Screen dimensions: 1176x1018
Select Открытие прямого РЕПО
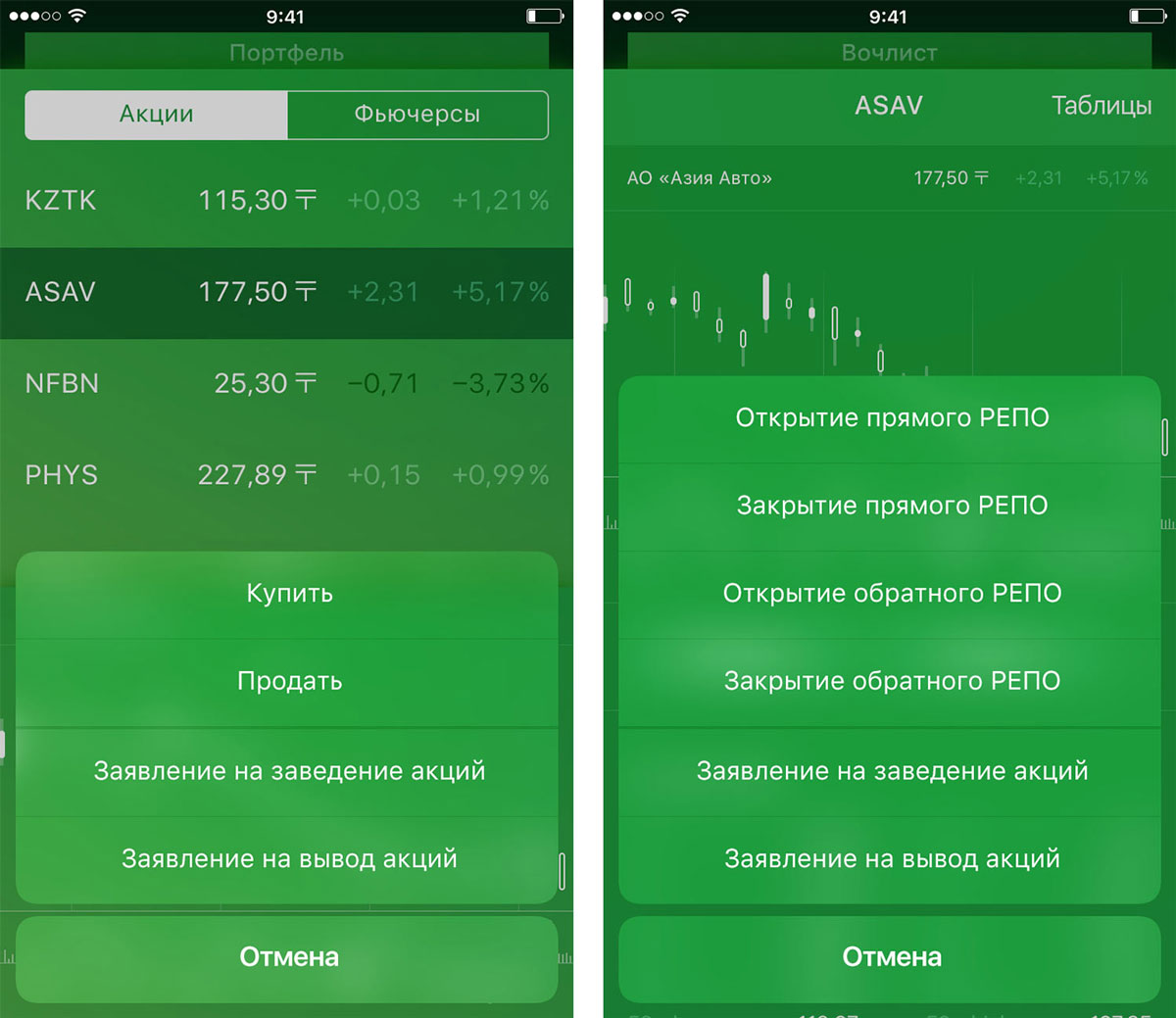tap(891, 418)
